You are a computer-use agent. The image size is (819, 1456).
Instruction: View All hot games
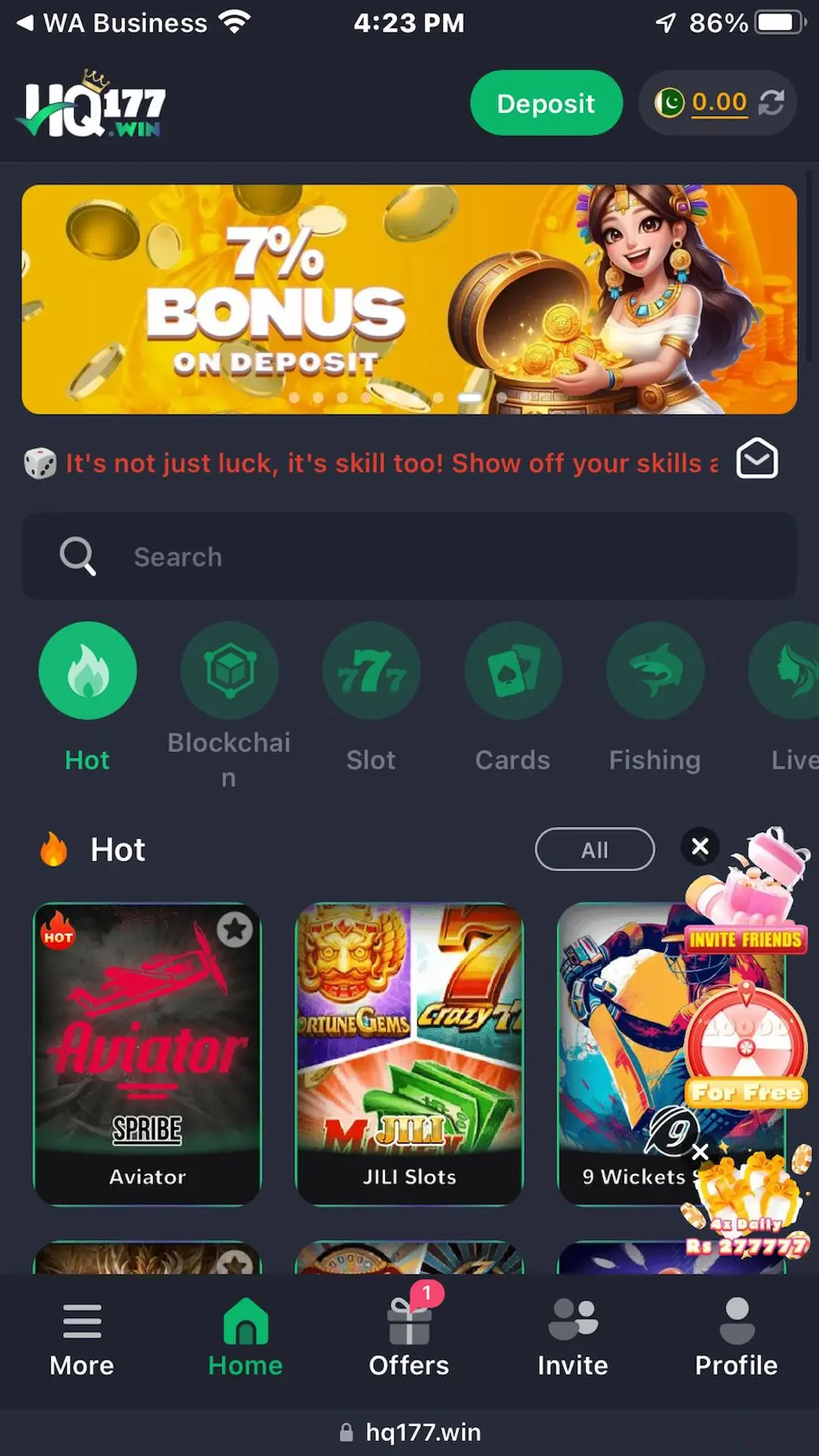[x=595, y=849]
